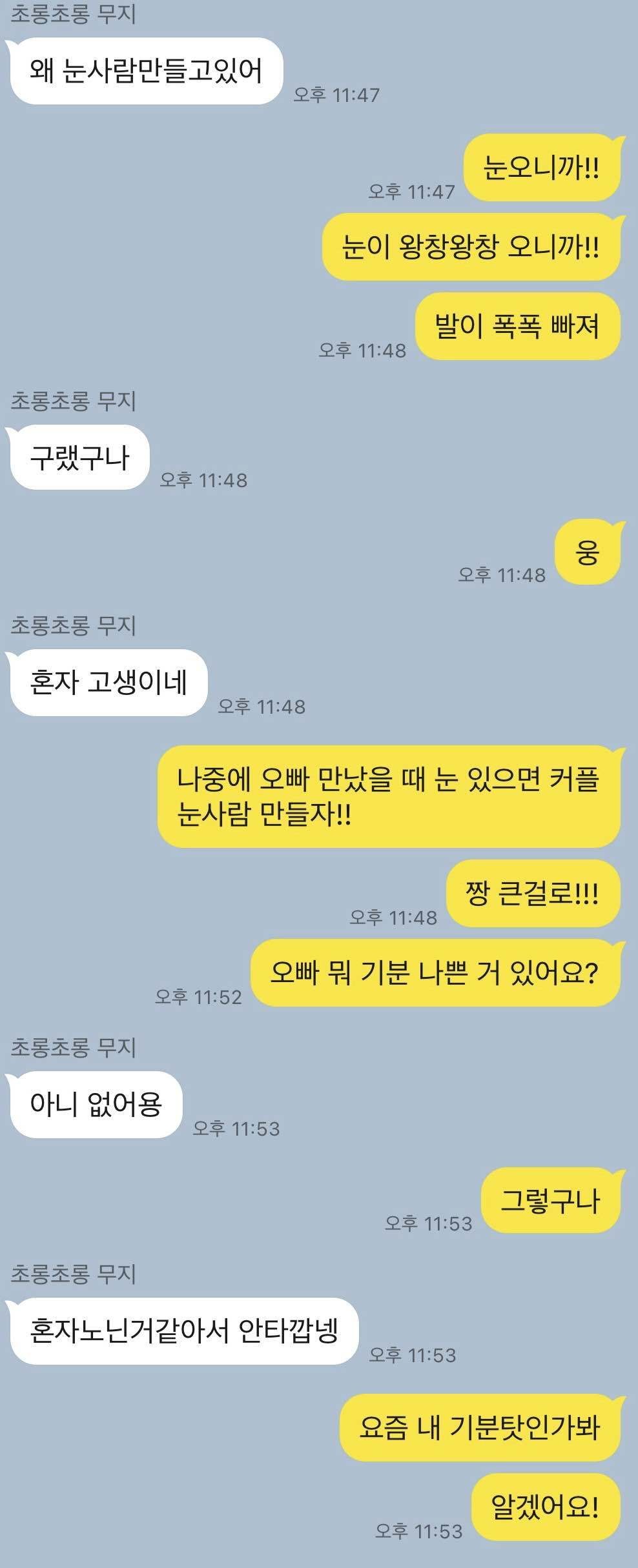Click the yellow bubble saying '눈오니까!!'
This screenshot has height=1568, width=638.
click(542, 166)
